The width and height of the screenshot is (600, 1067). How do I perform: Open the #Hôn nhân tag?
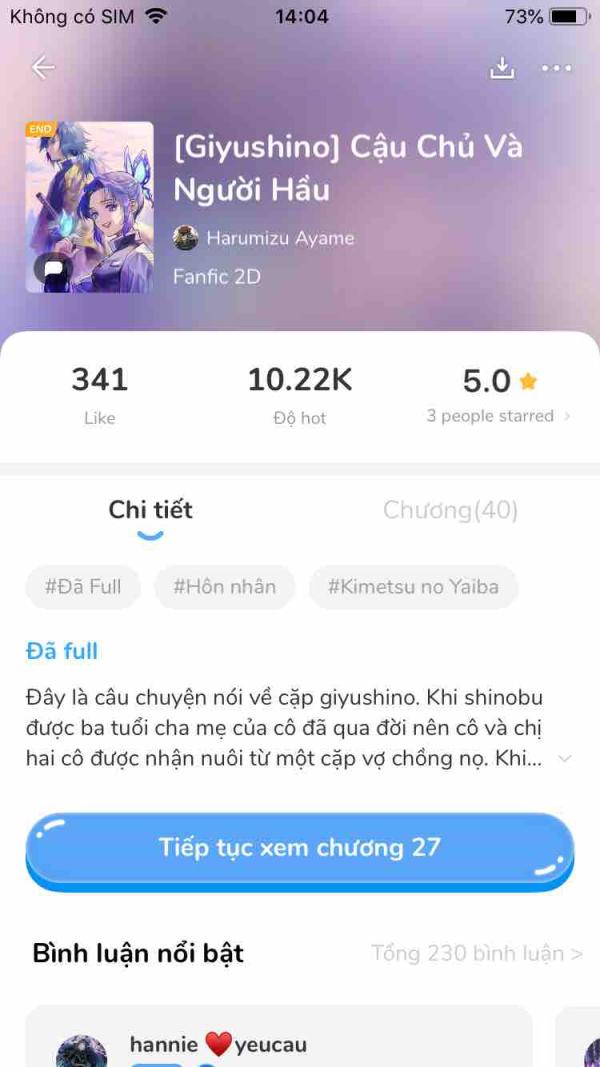224,587
